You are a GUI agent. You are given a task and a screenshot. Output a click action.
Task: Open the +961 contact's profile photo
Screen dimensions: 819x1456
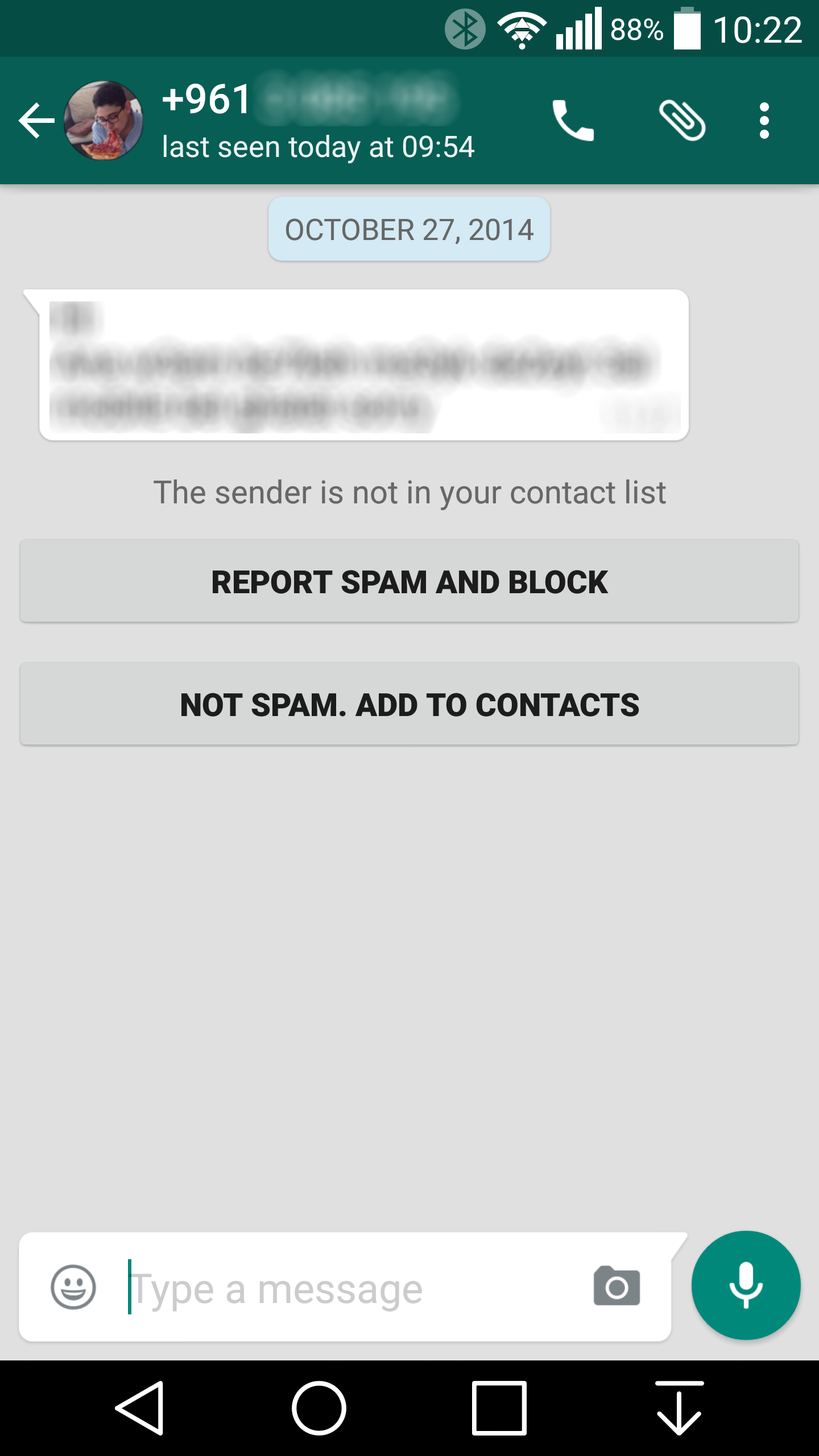[104, 121]
